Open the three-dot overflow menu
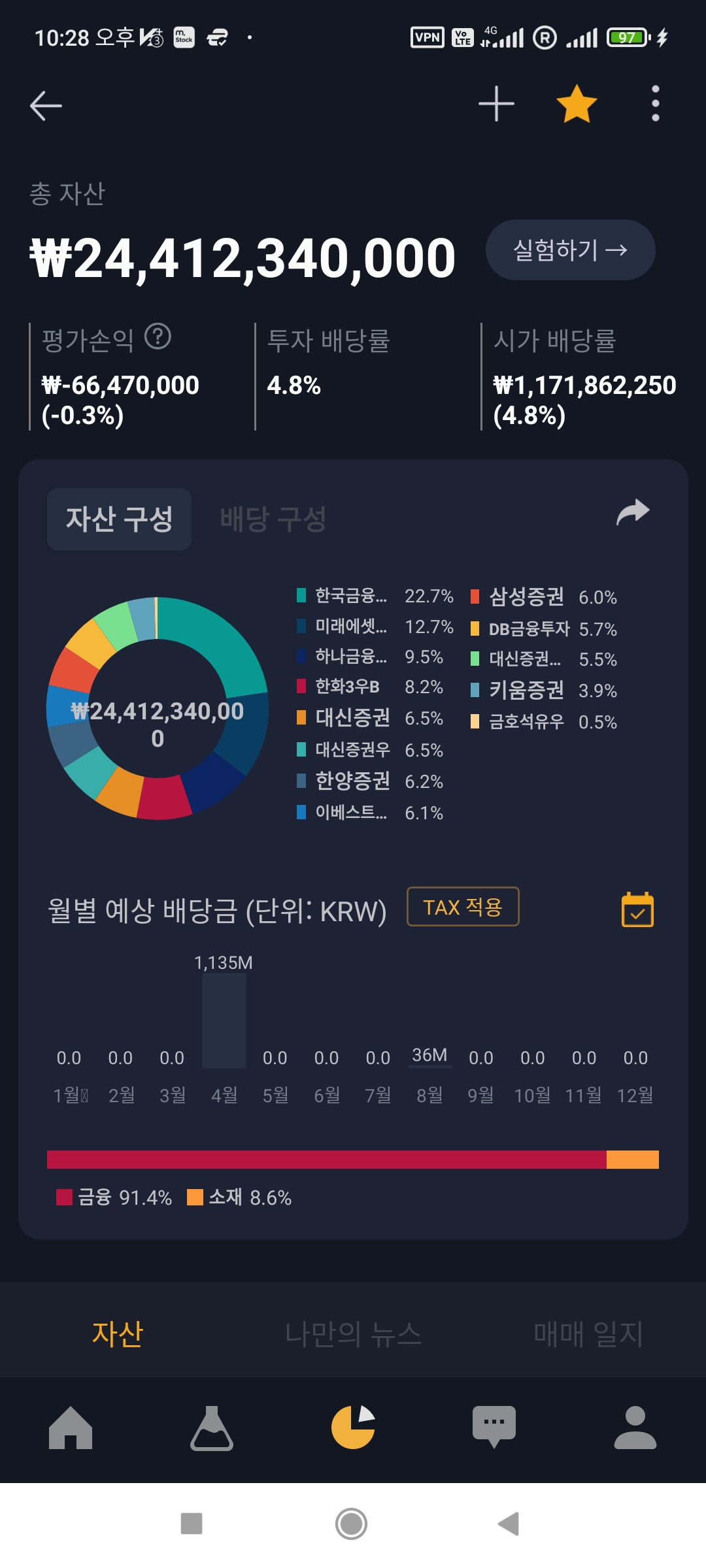This screenshot has height=1568, width=706. [655, 104]
